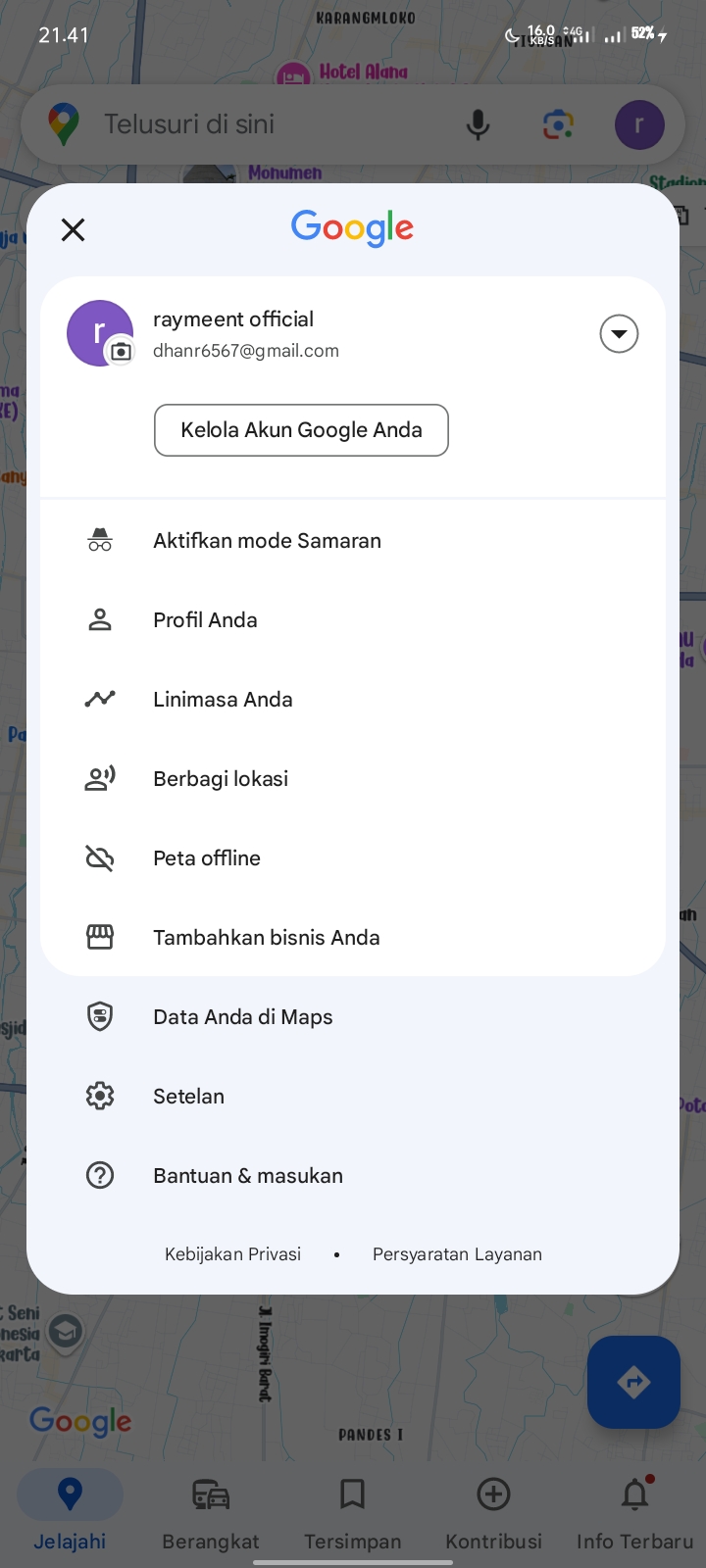
Task: Open the Persyaratan Layanan link
Action: [457, 1254]
